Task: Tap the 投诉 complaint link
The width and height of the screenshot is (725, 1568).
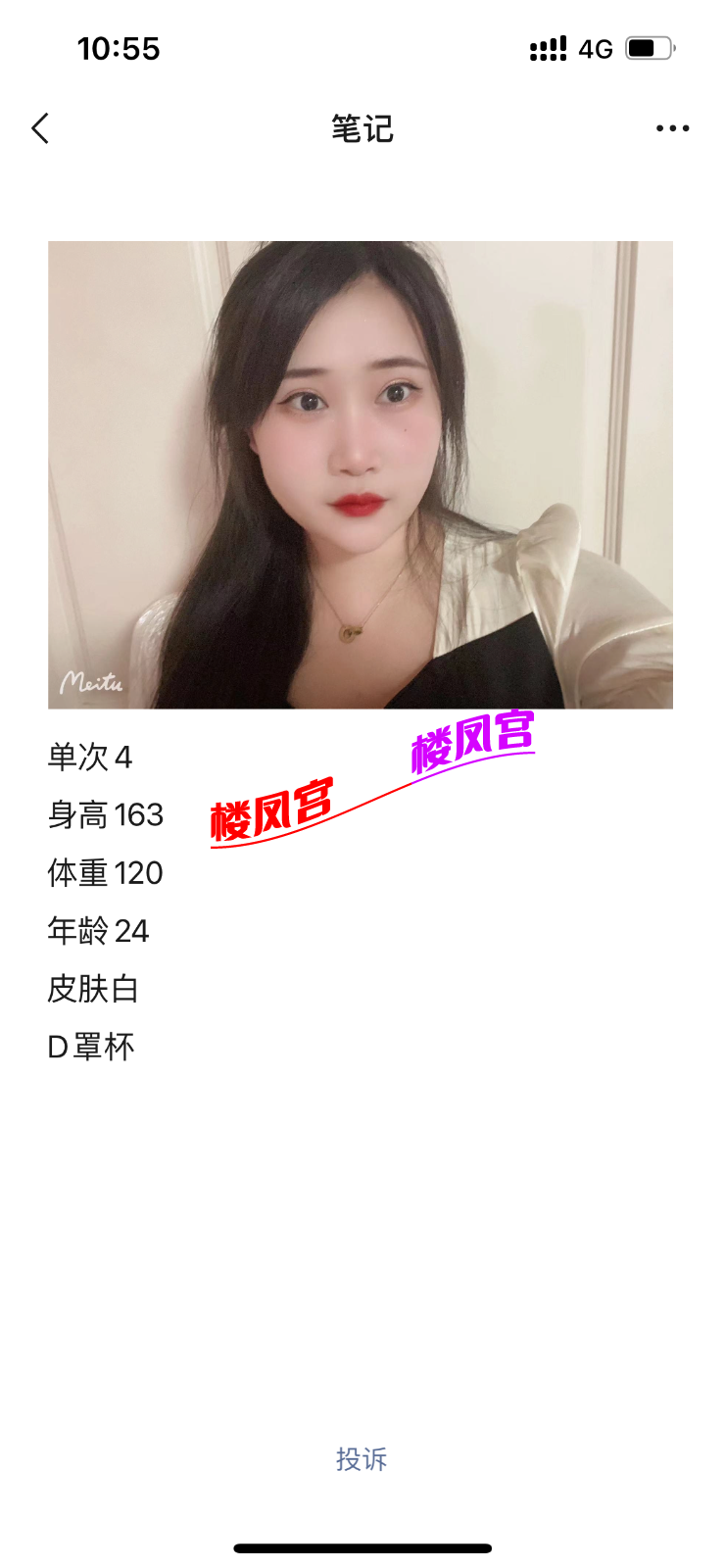Action: pyautogui.click(x=362, y=1458)
